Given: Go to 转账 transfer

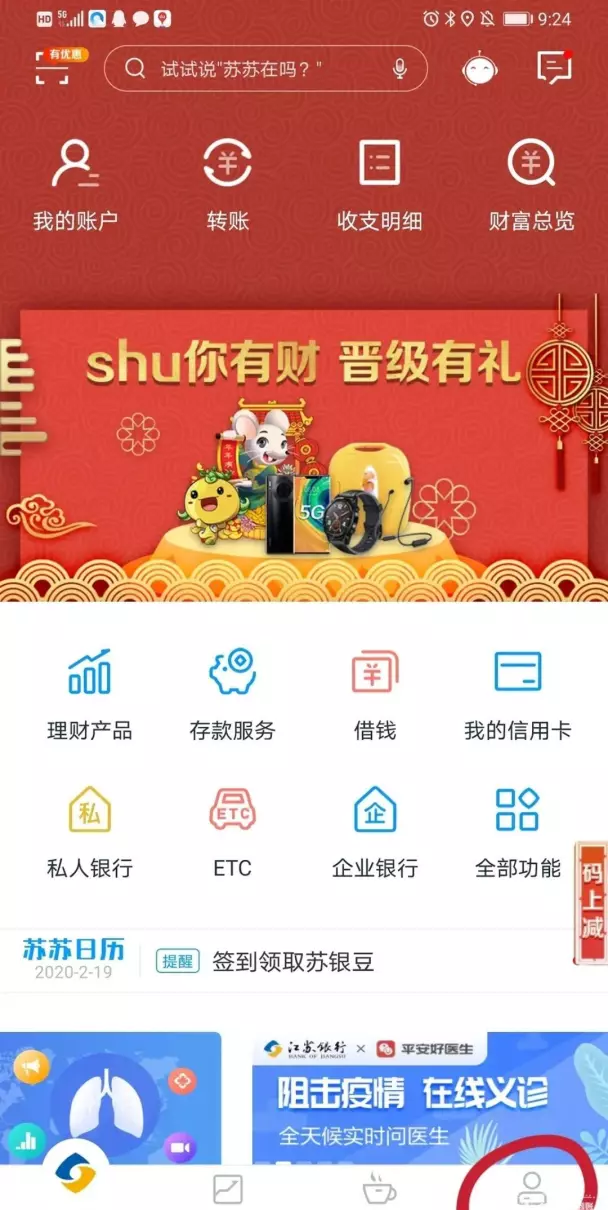Looking at the screenshot, I should pos(228,185).
